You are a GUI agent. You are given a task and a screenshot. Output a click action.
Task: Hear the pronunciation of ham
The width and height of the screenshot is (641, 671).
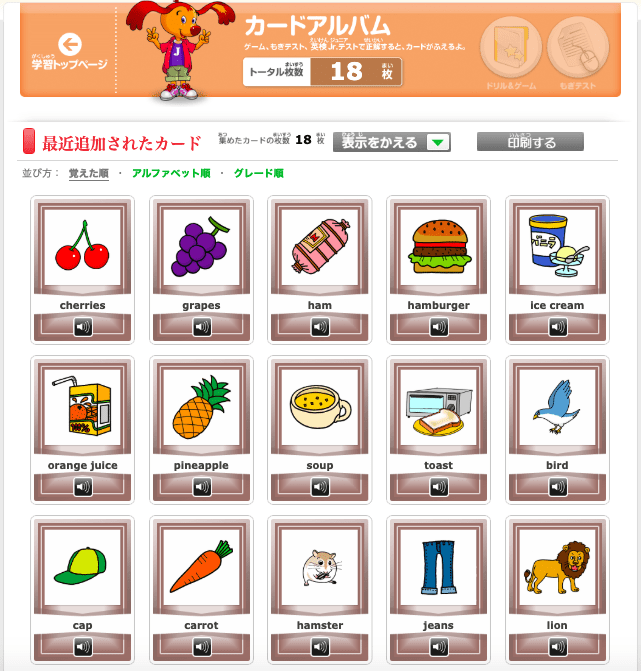[x=320, y=326]
